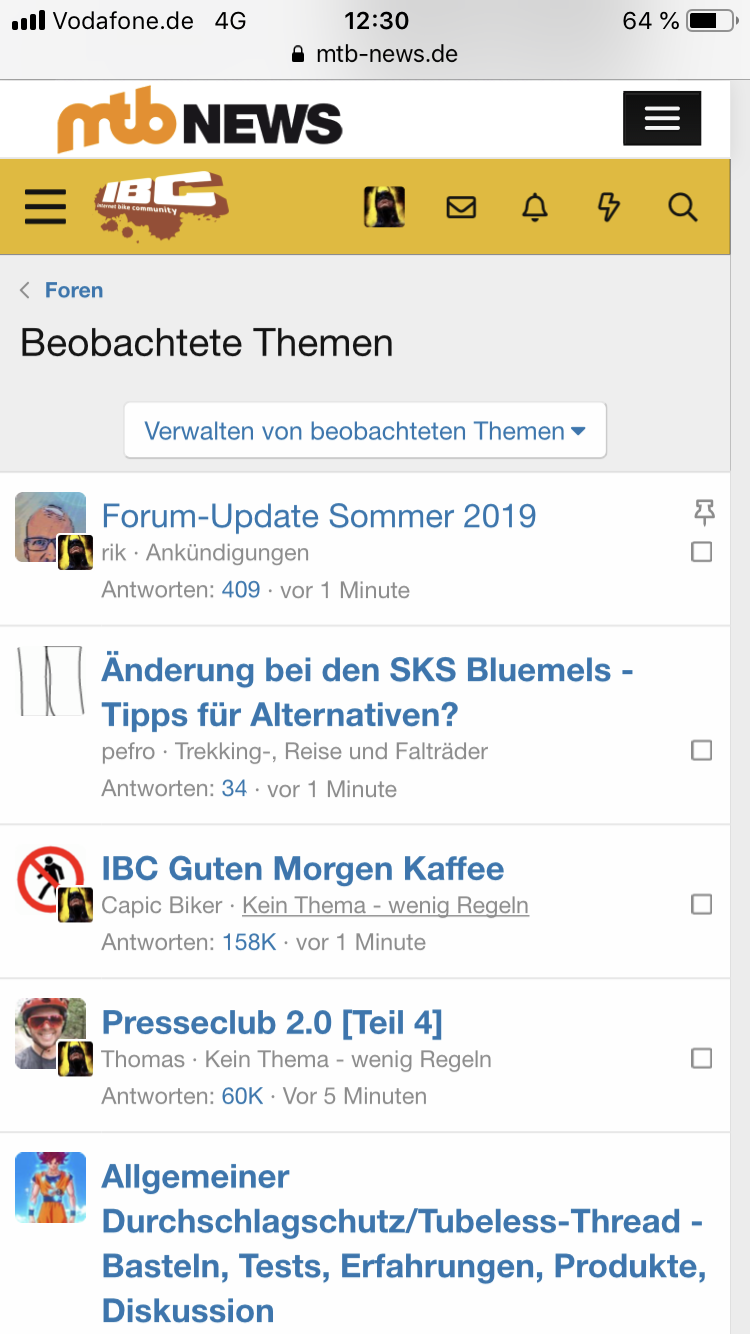Tick the checkbox for SKS Bluemels thread

coord(702,750)
